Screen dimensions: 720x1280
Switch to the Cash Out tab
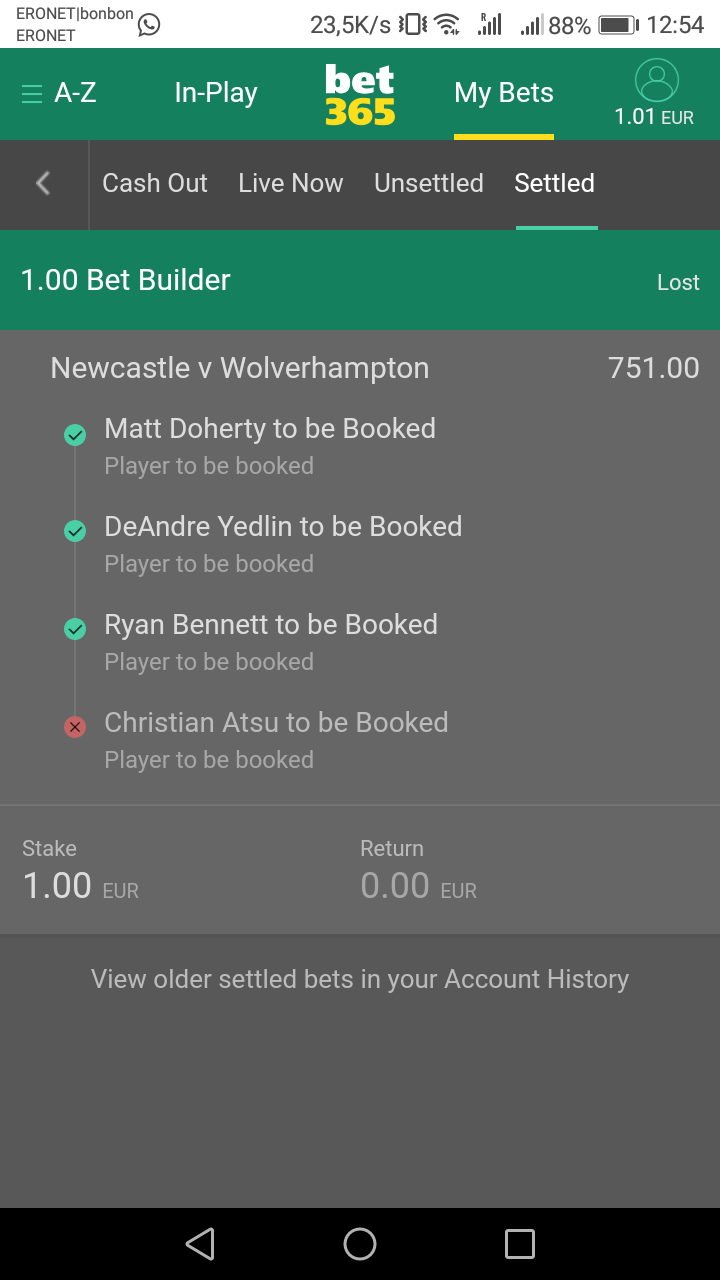(x=155, y=183)
